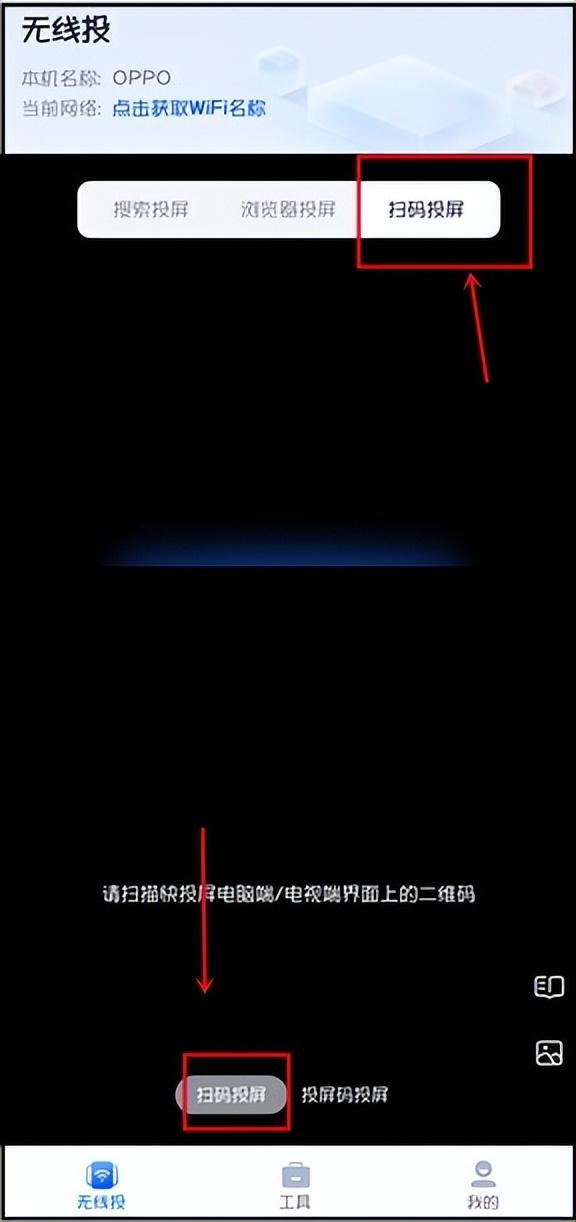The height and width of the screenshot is (1222, 576).
Task: Open the 我的 profile tab
Action: pos(483,1185)
